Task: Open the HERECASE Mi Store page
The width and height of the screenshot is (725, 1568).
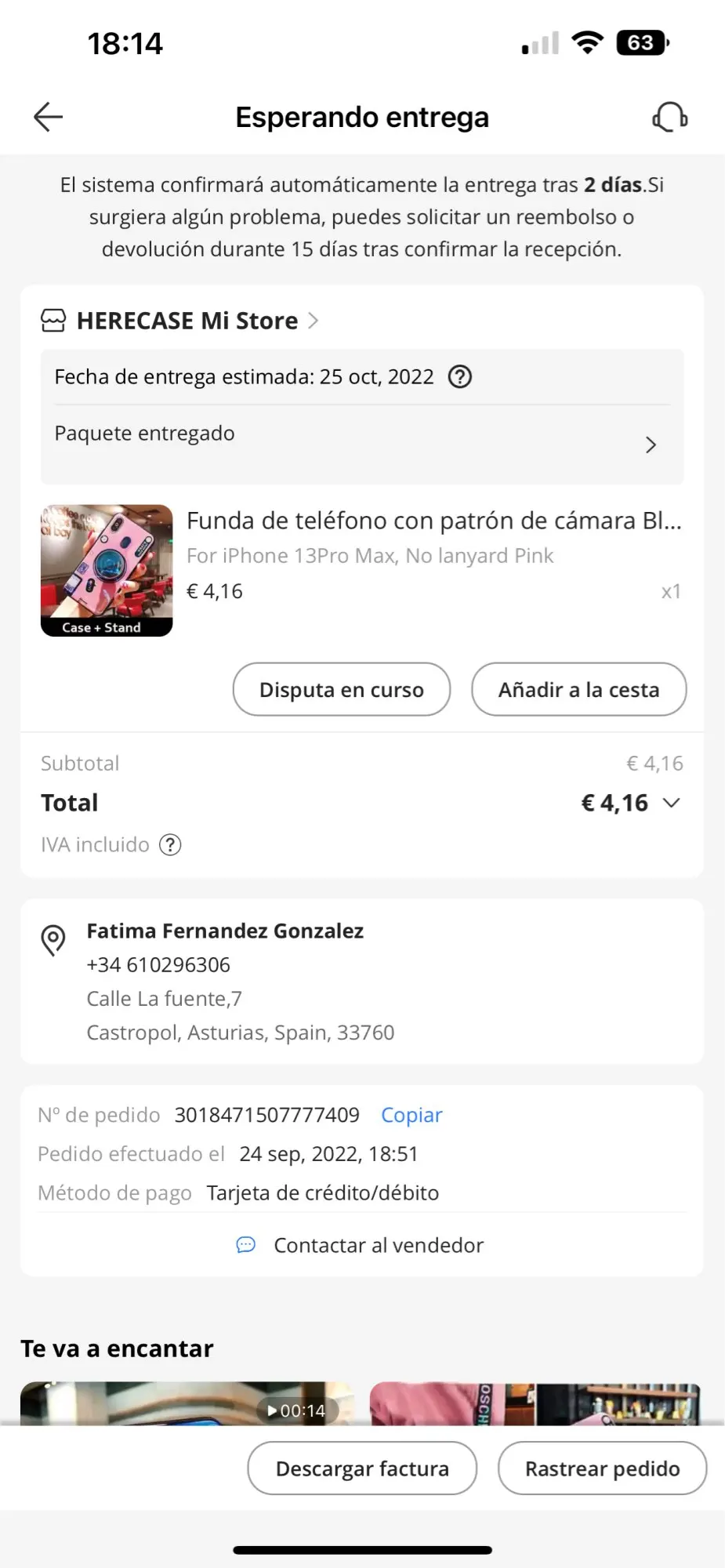Action: pos(187,321)
